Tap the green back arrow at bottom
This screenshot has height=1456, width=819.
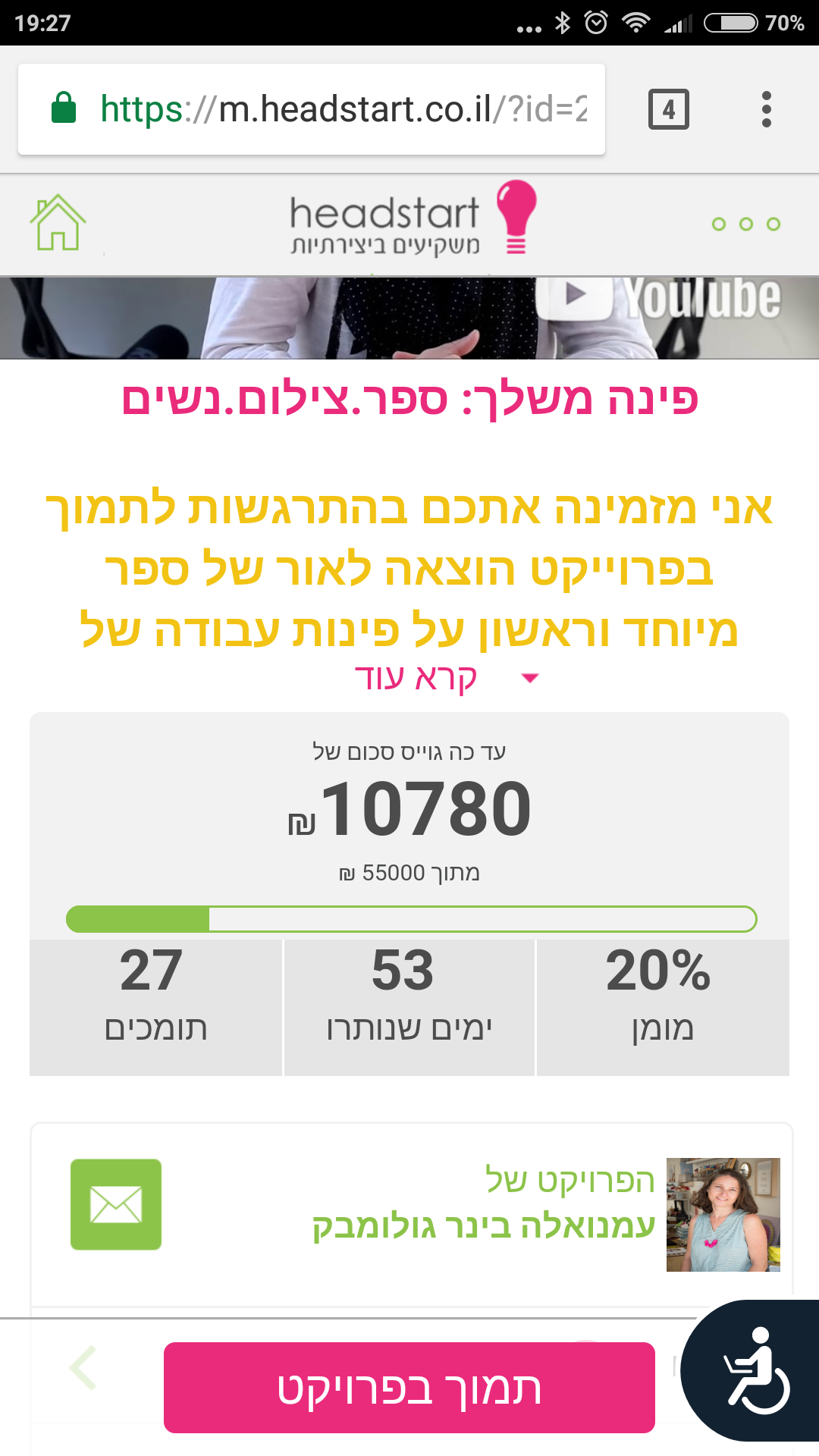click(83, 1368)
